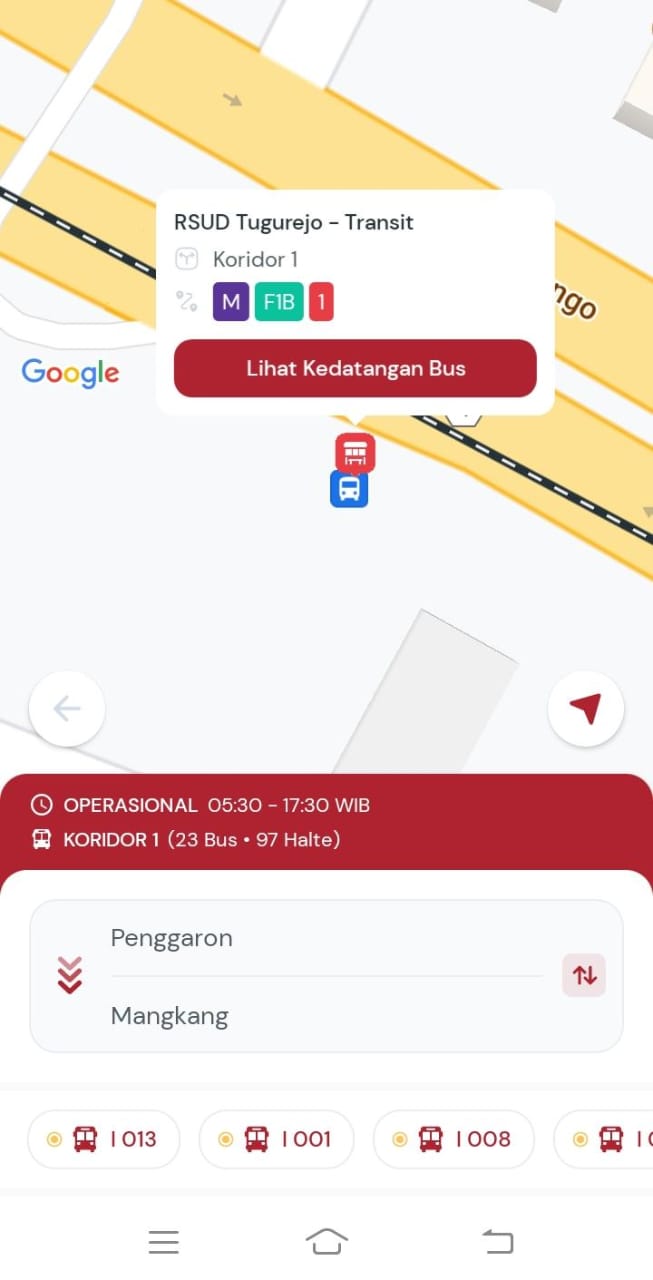Viewport: 653px width, 1280px height.
Task: Open the purple M route badge
Action: [x=231, y=302]
